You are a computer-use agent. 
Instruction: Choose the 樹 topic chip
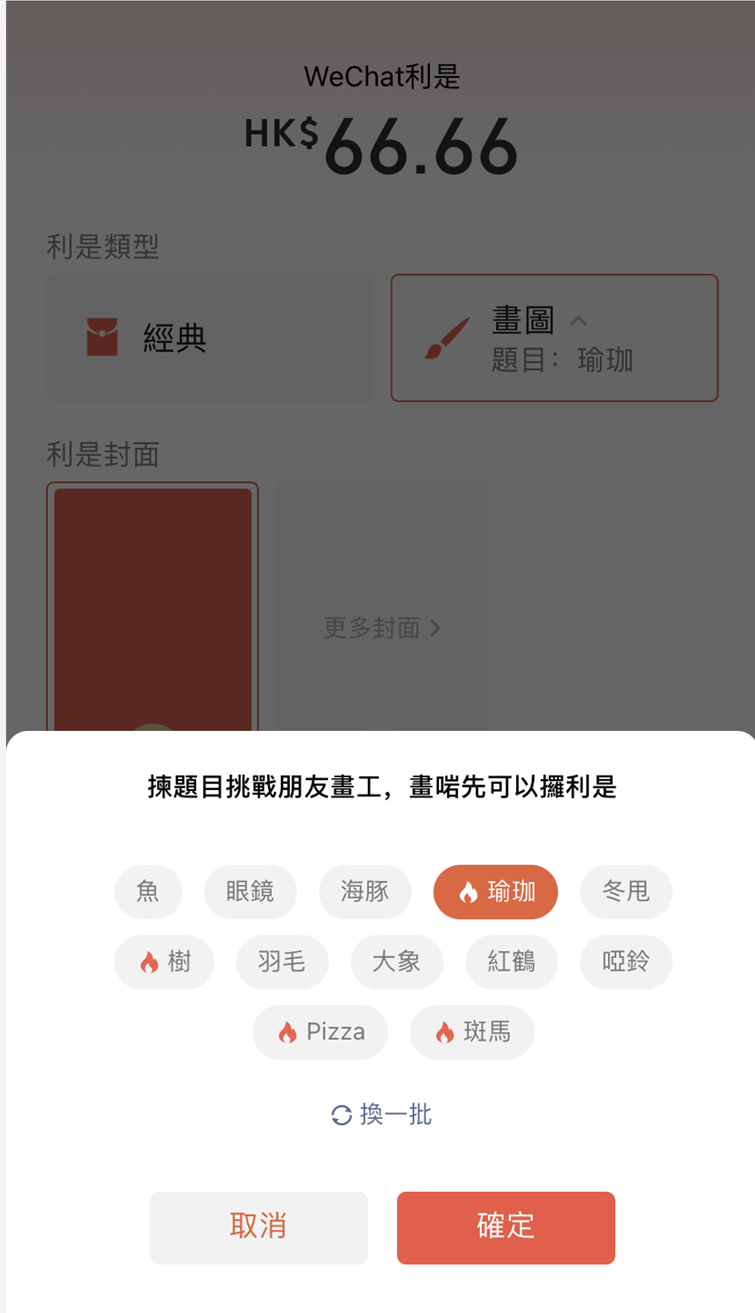point(164,962)
